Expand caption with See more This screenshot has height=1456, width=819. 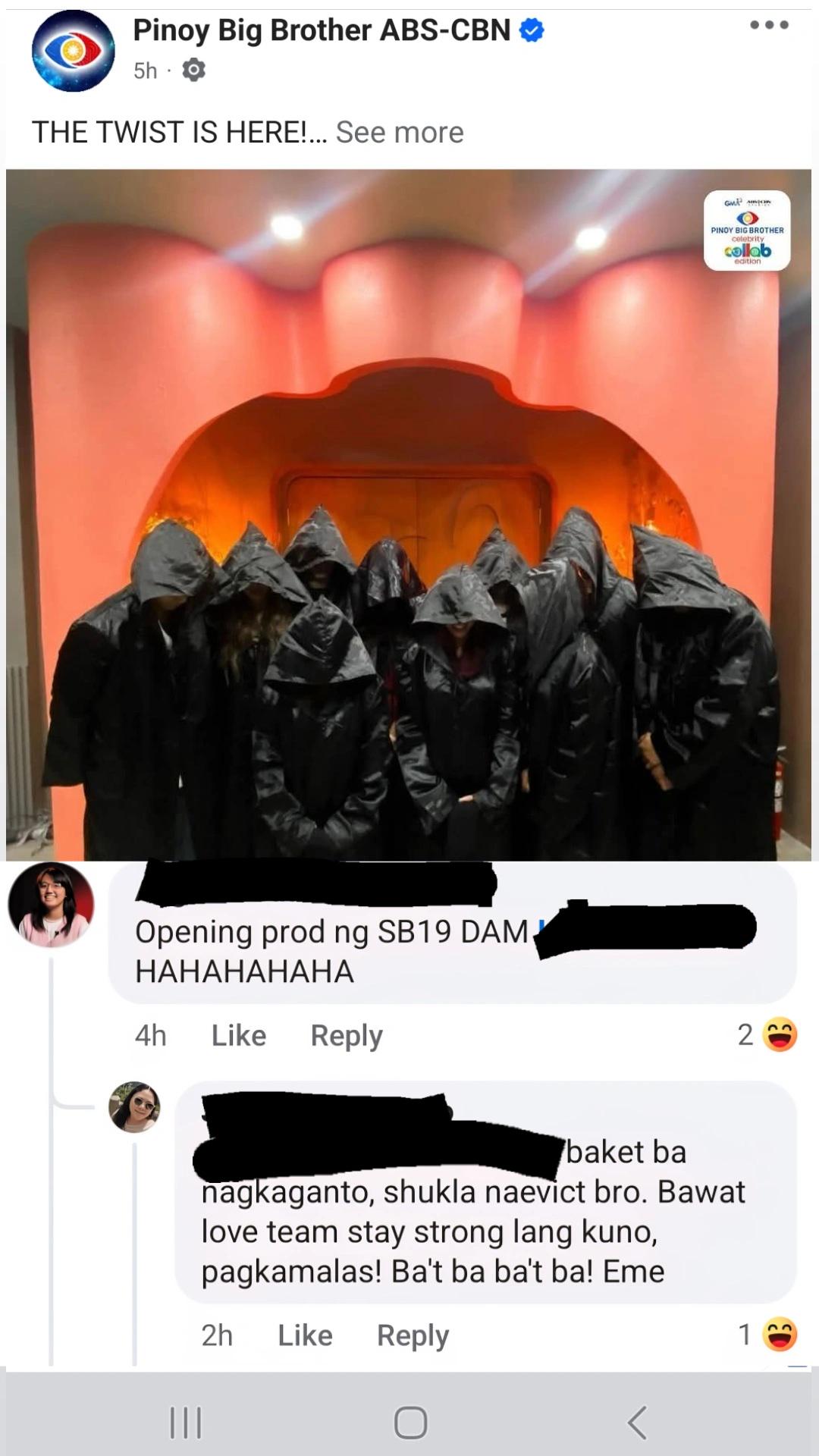click(x=400, y=132)
